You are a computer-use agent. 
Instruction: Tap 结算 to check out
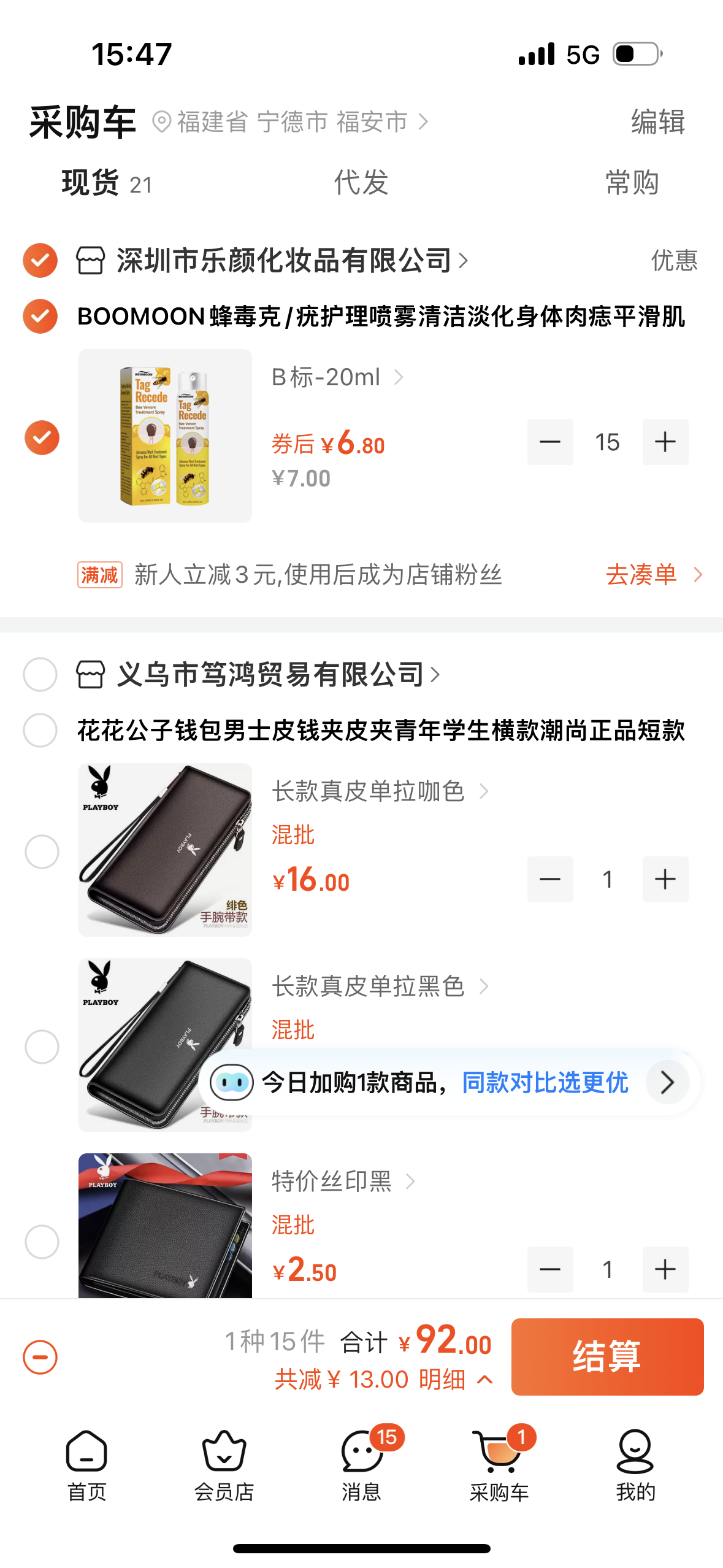coord(607,1356)
